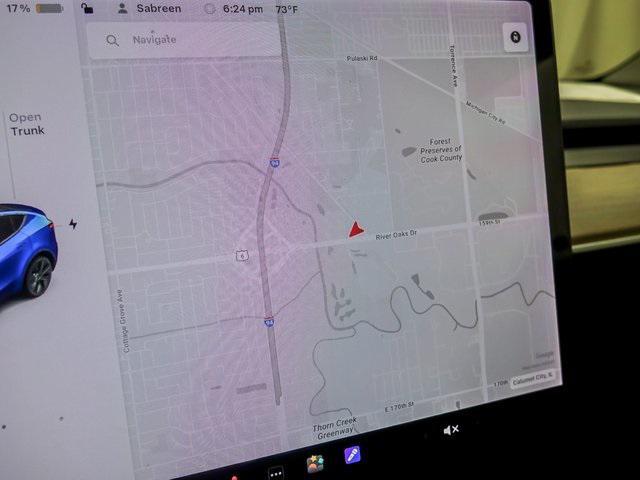
Task: Unmute audio with the muted speaker icon
Action: point(451,430)
